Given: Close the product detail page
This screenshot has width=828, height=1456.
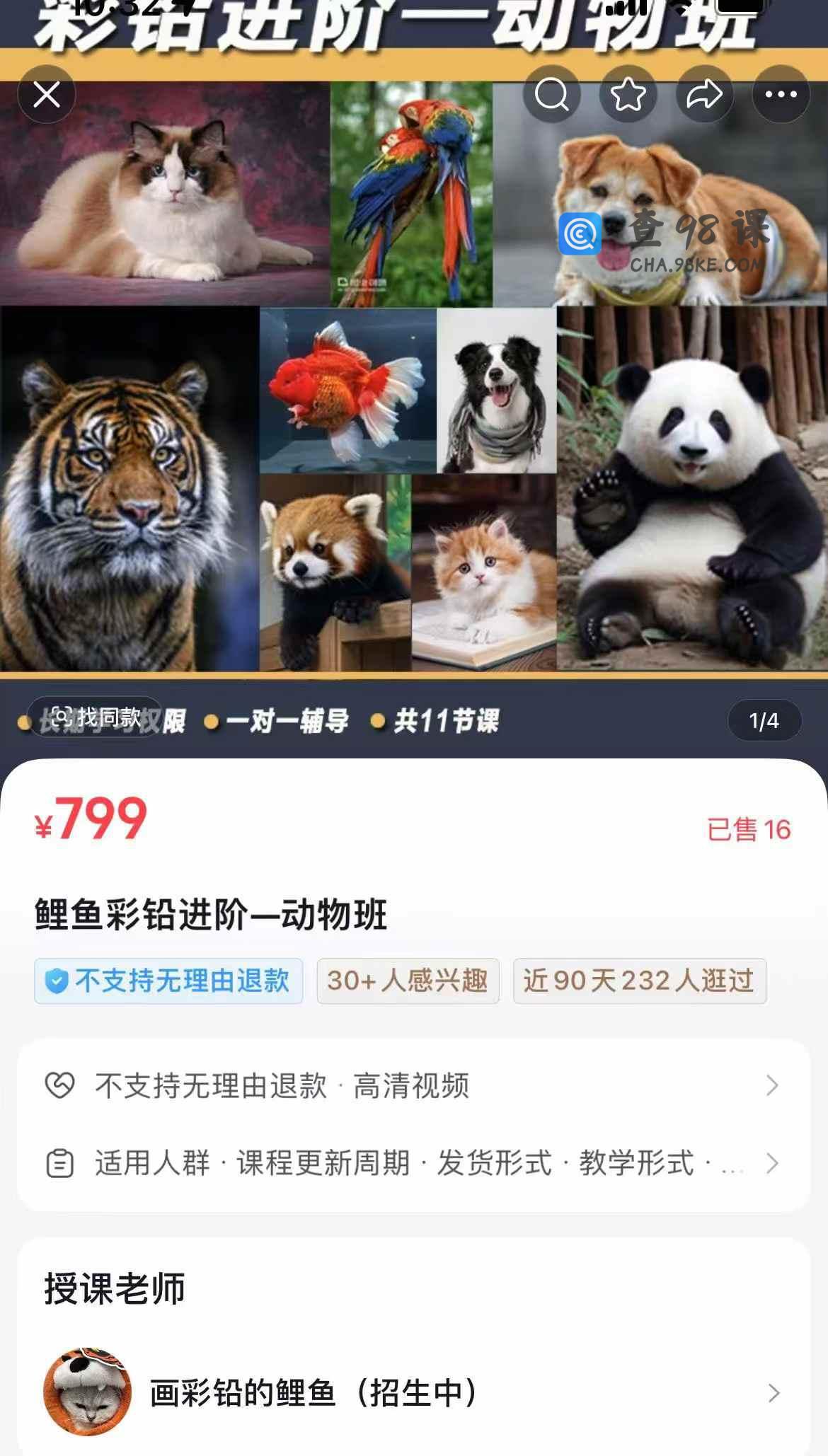Looking at the screenshot, I should click(47, 94).
